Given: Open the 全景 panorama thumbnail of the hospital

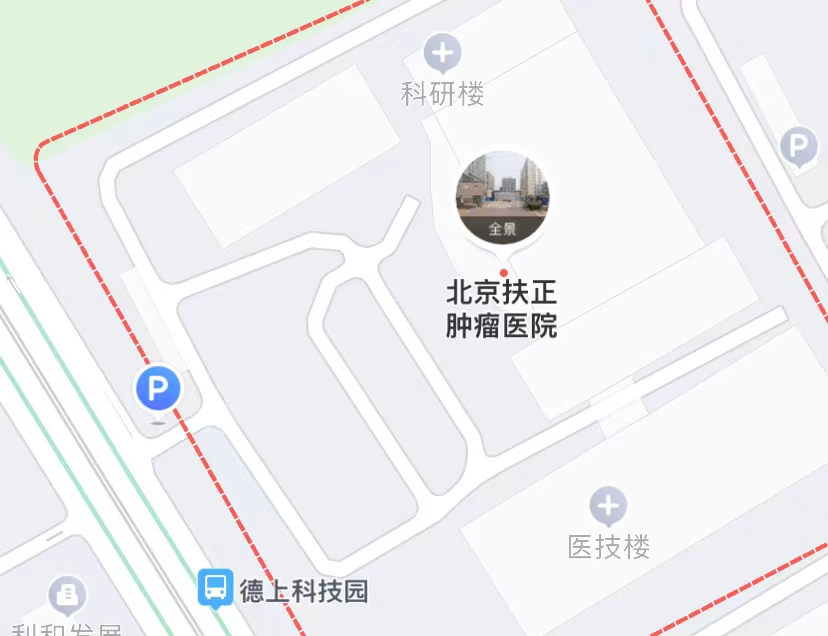Looking at the screenshot, I should tap(503, 198).
